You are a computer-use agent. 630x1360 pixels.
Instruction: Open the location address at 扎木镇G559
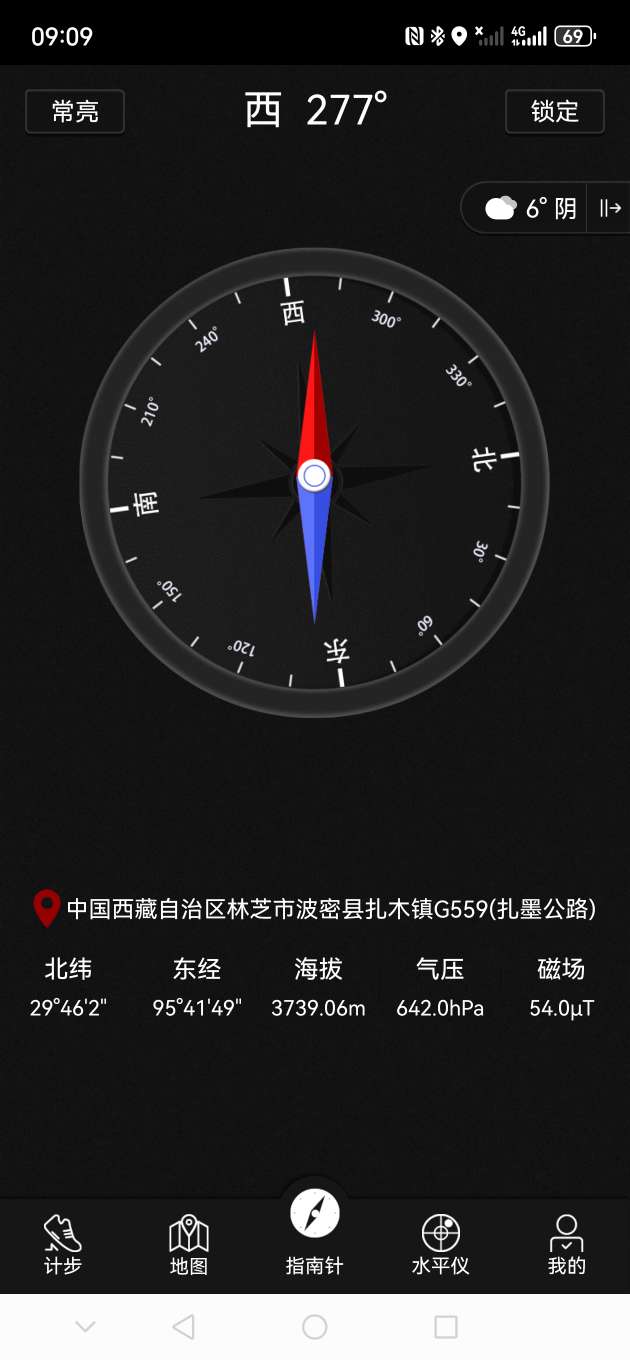coord(330,909)
